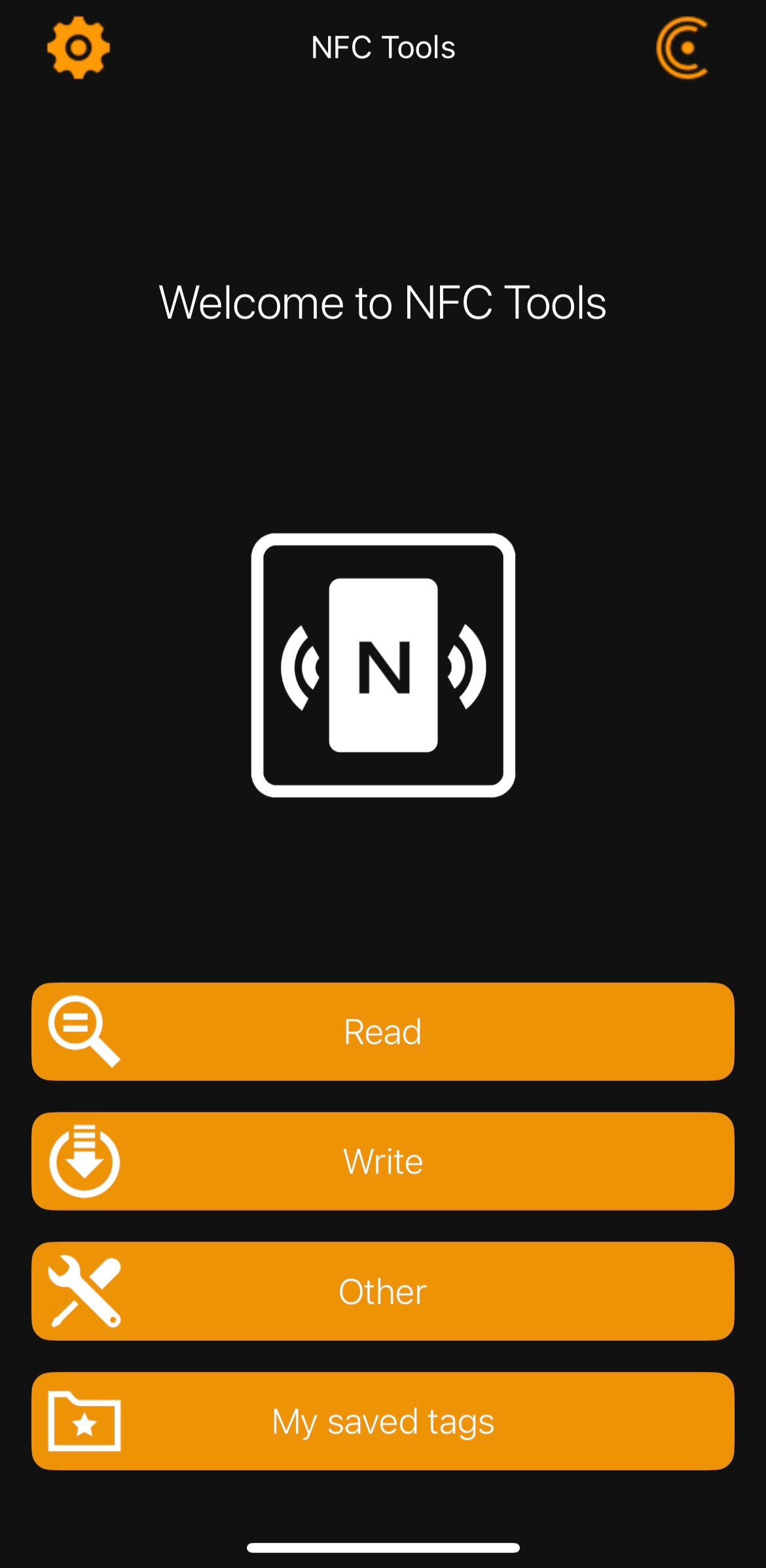The width and height of the screenshot is (766, 1568).
Task: Open the Write option
Action: [x=382, y=1161]
